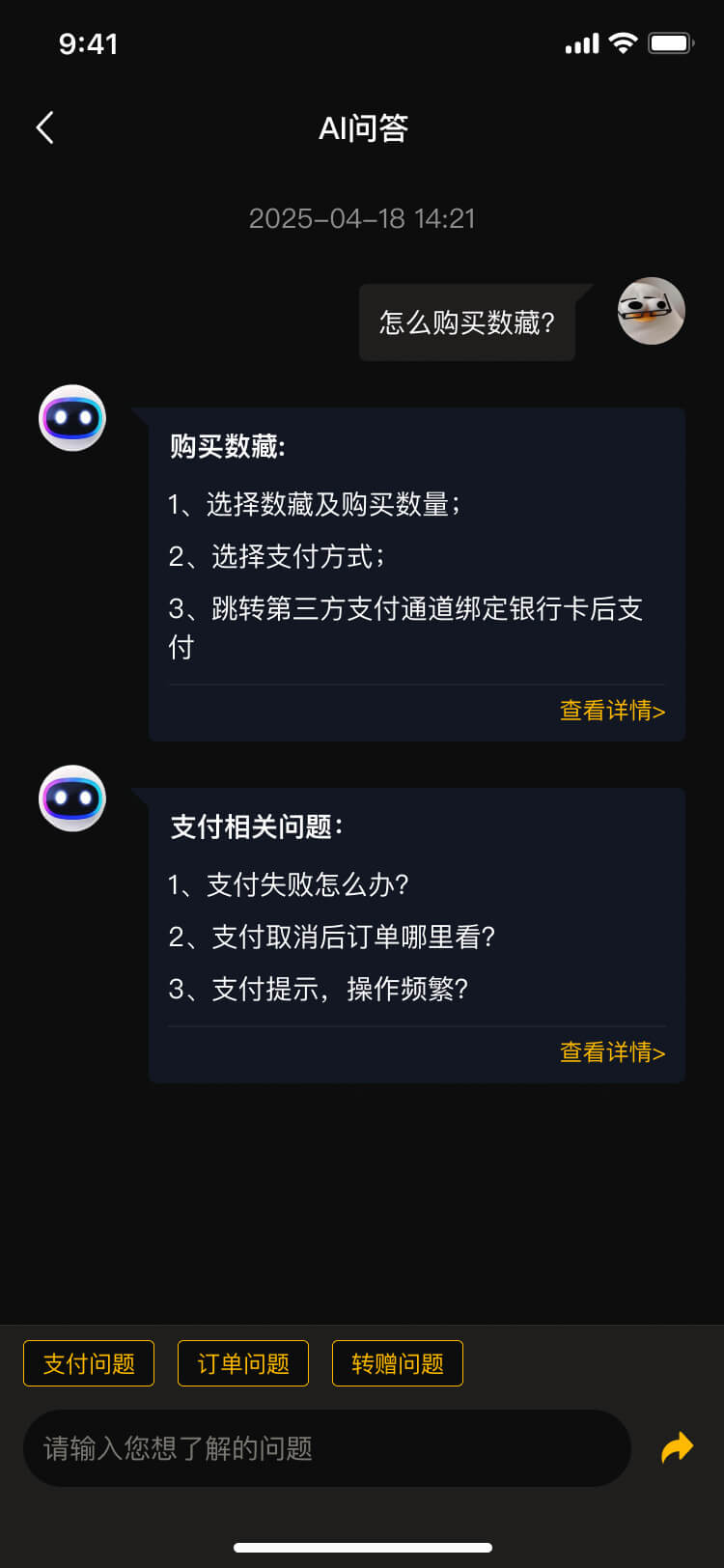Tap the send arrow to submit a question

point(676,1448)
